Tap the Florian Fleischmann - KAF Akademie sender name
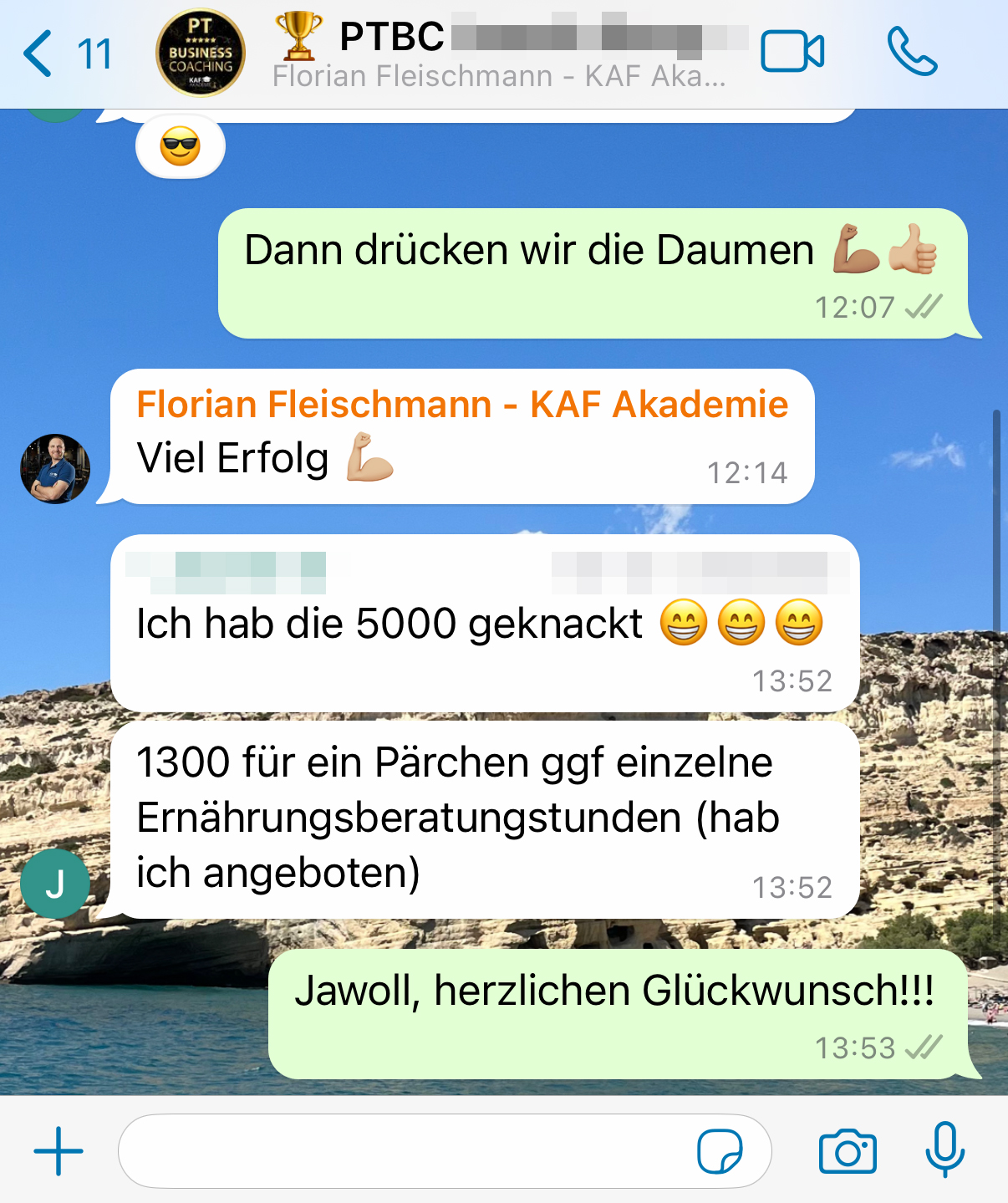1008x1203 pixels. pyautogui.click(x=462, y=405)
